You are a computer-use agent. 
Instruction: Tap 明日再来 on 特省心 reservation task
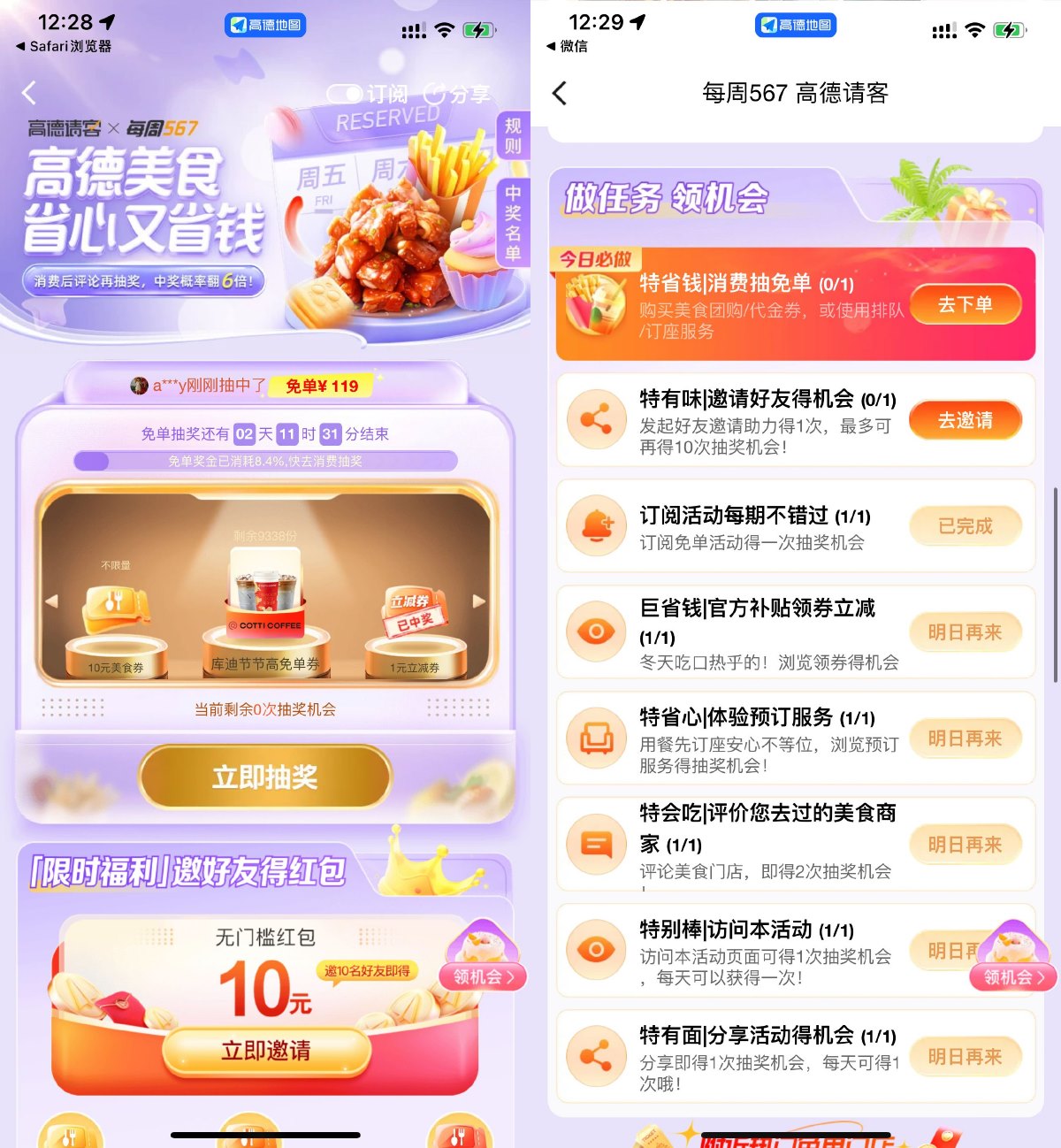tap(965, 739)
